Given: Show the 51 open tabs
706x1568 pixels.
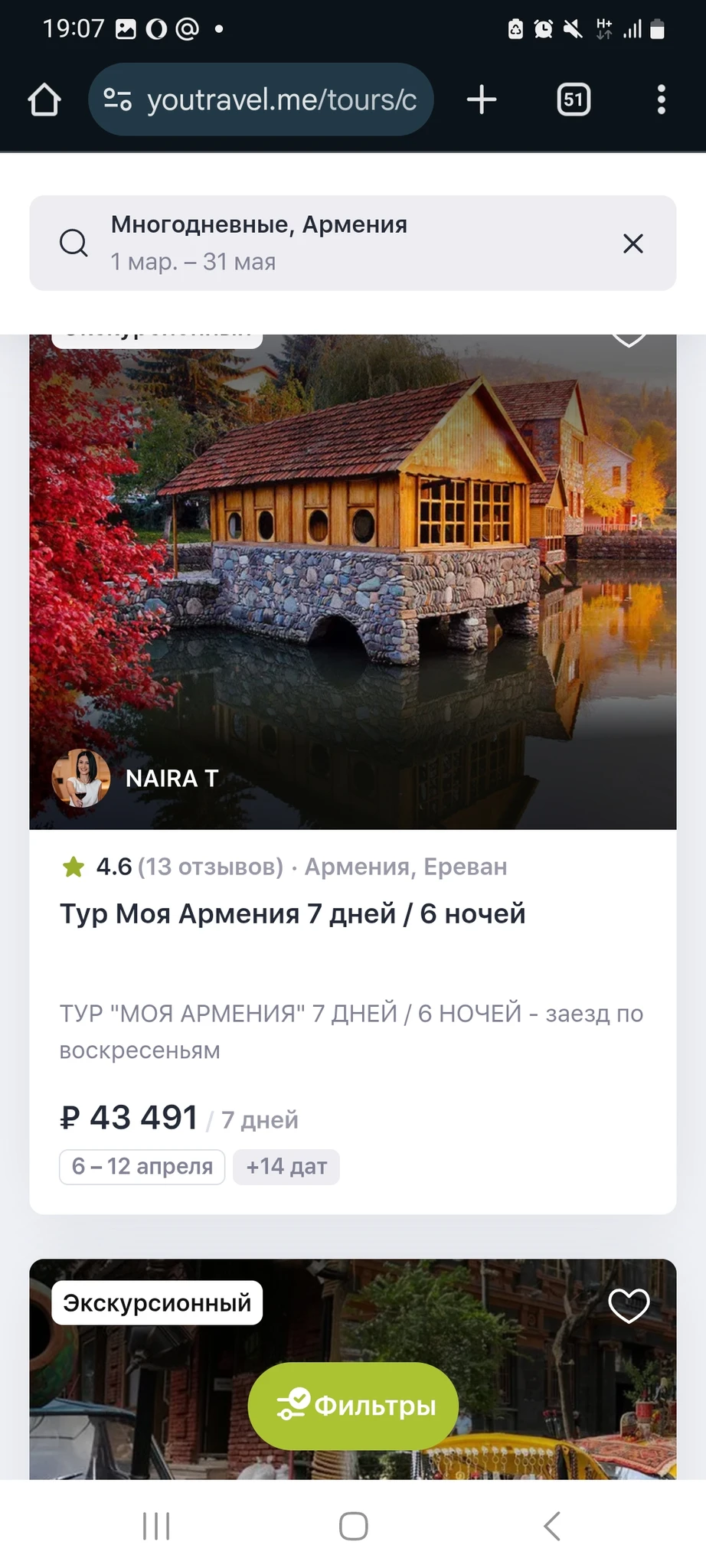Looking at the screenshot, I should [x=574, y=100].
